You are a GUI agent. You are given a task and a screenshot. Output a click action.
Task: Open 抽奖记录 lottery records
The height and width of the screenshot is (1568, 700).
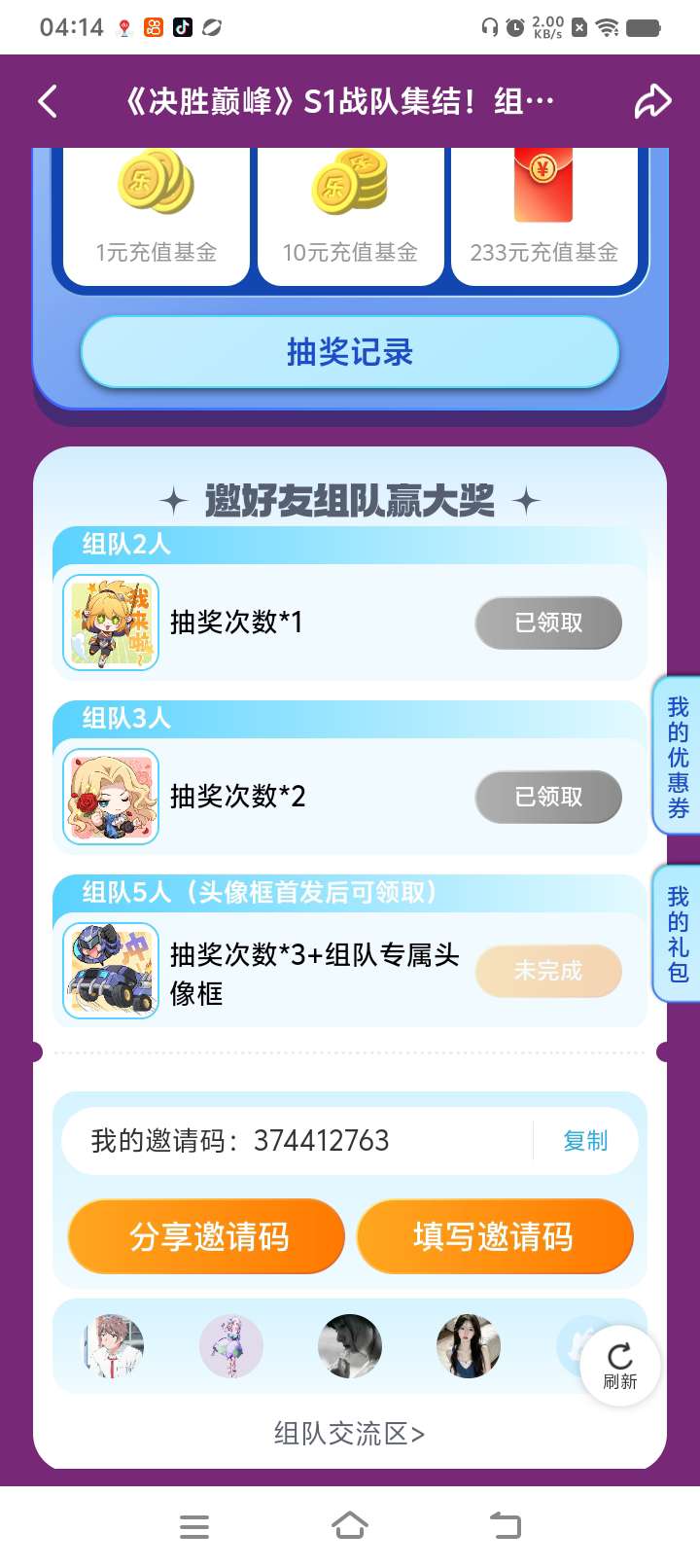[350, 352]
